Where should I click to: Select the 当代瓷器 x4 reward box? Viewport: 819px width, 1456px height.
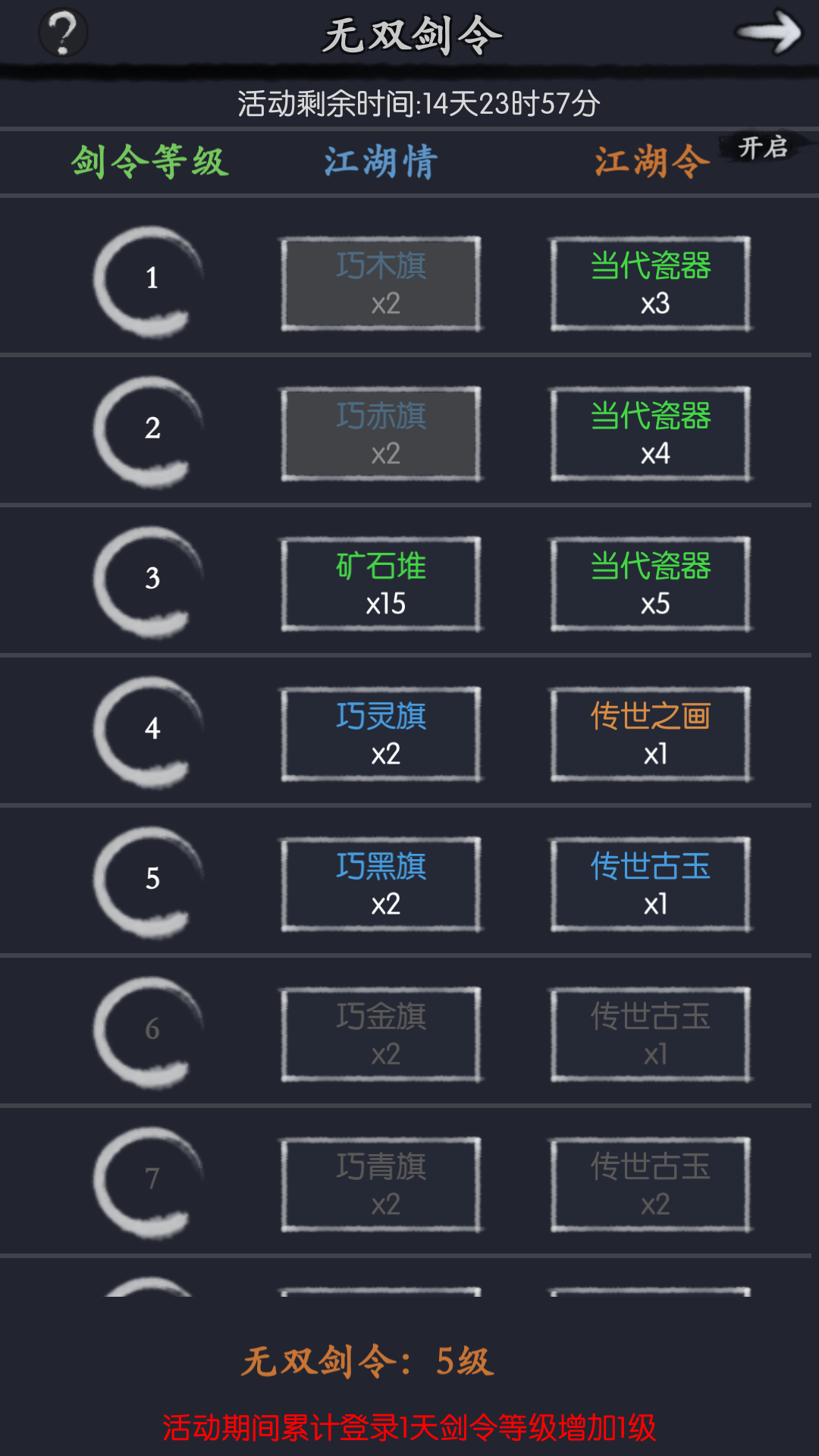[651, 435]
